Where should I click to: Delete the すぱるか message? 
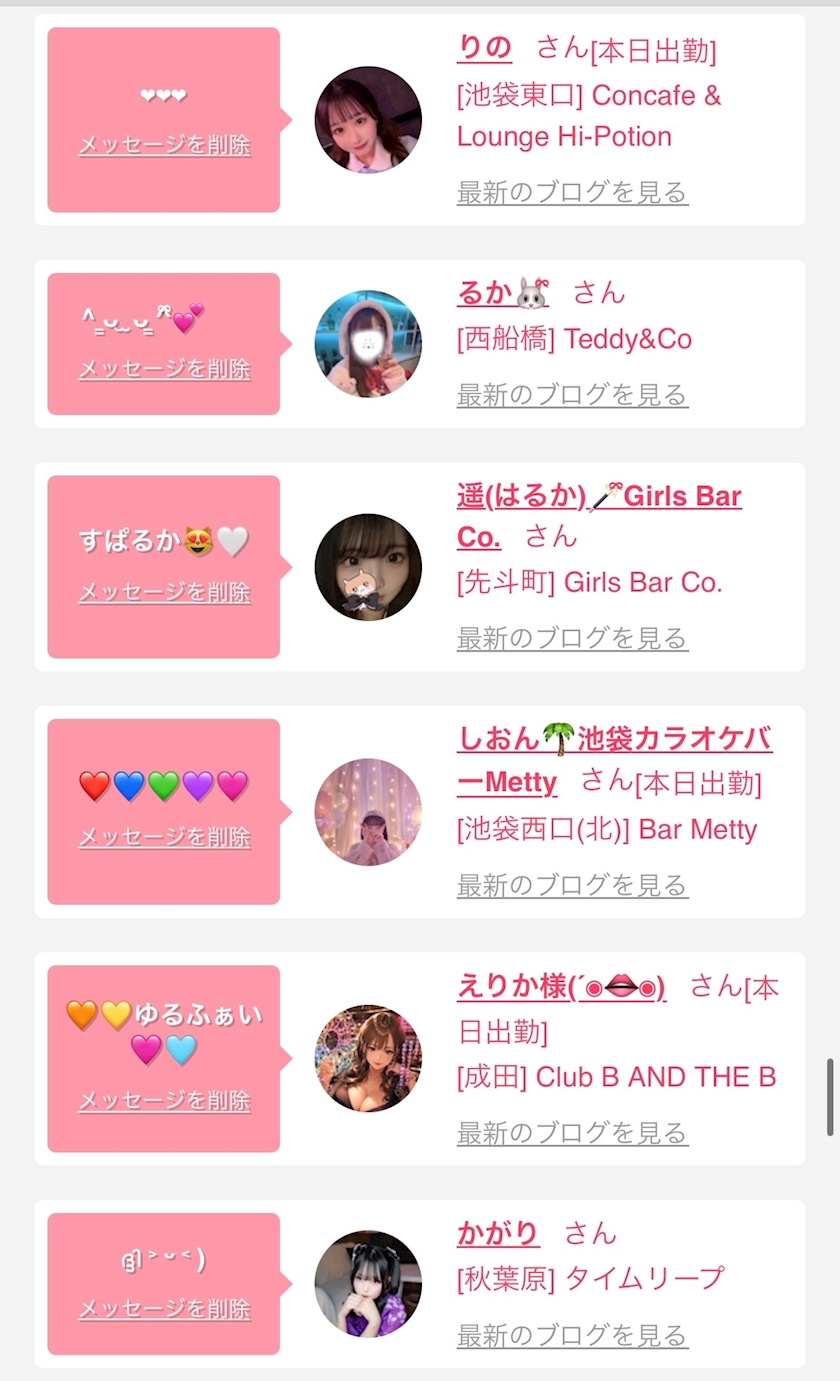coord(164,592)
